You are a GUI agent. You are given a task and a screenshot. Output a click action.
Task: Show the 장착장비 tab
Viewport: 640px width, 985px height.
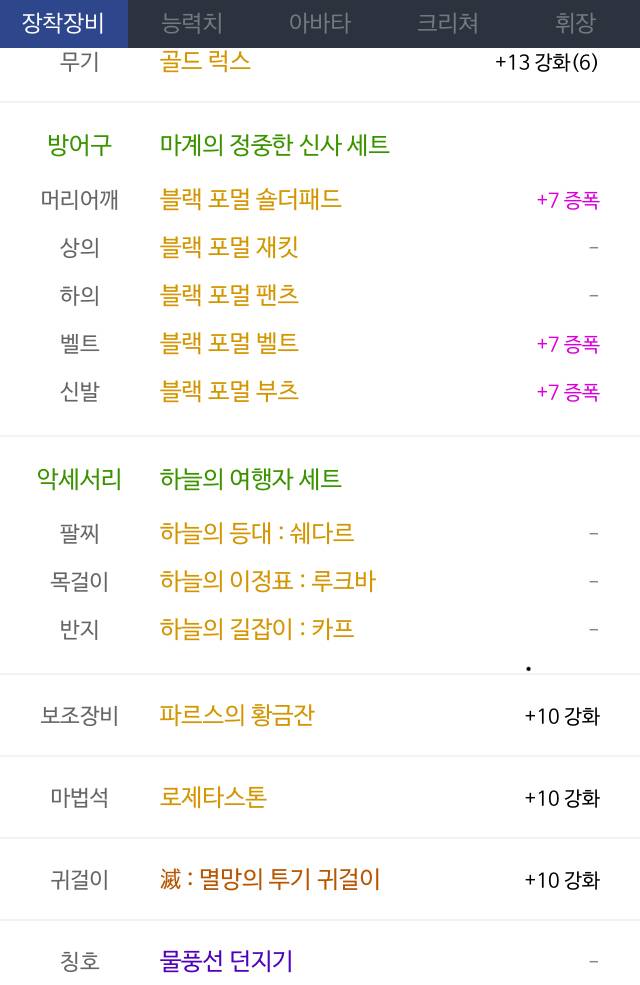[63, 23]
